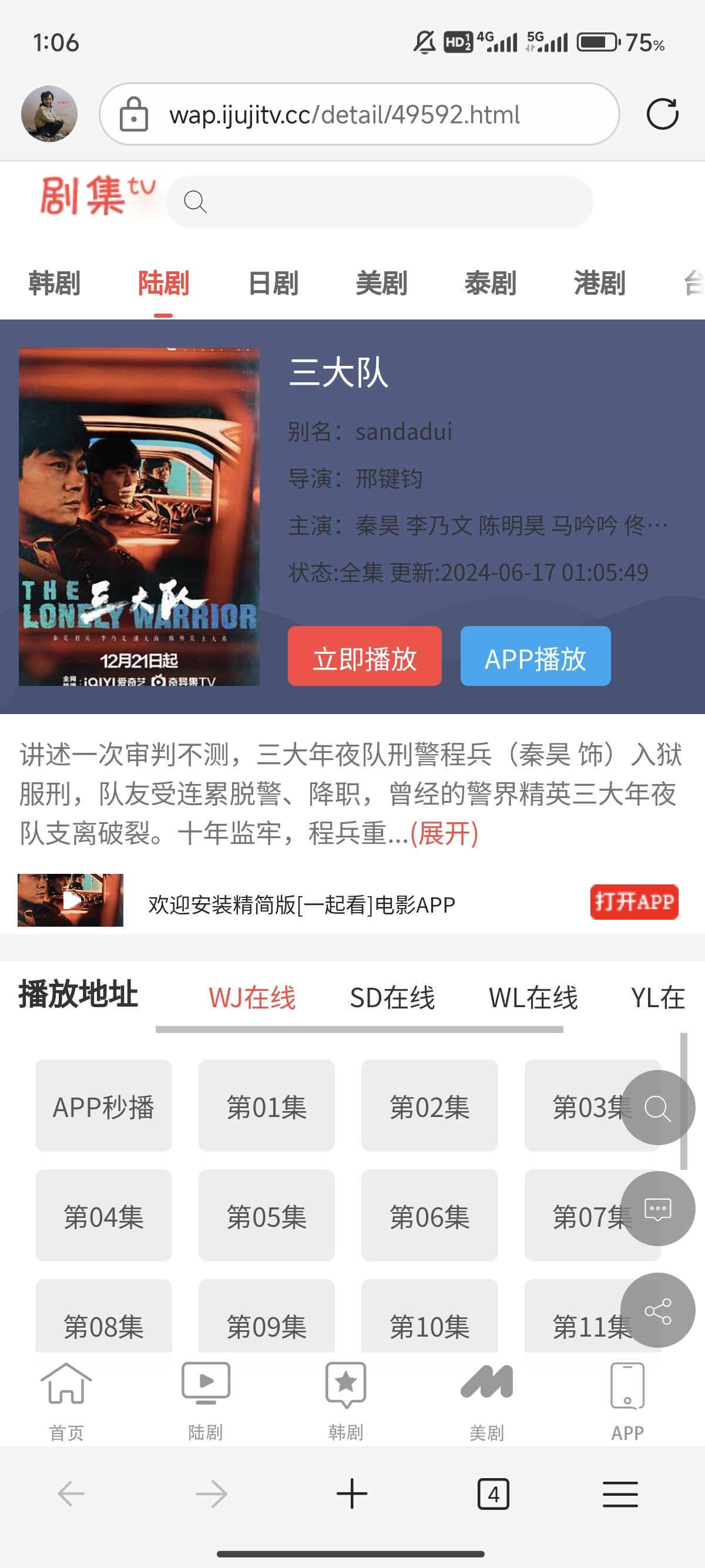Open a new browser tab with plus
This screenshot has width=705, height=1568.
tap(352, 1495)
